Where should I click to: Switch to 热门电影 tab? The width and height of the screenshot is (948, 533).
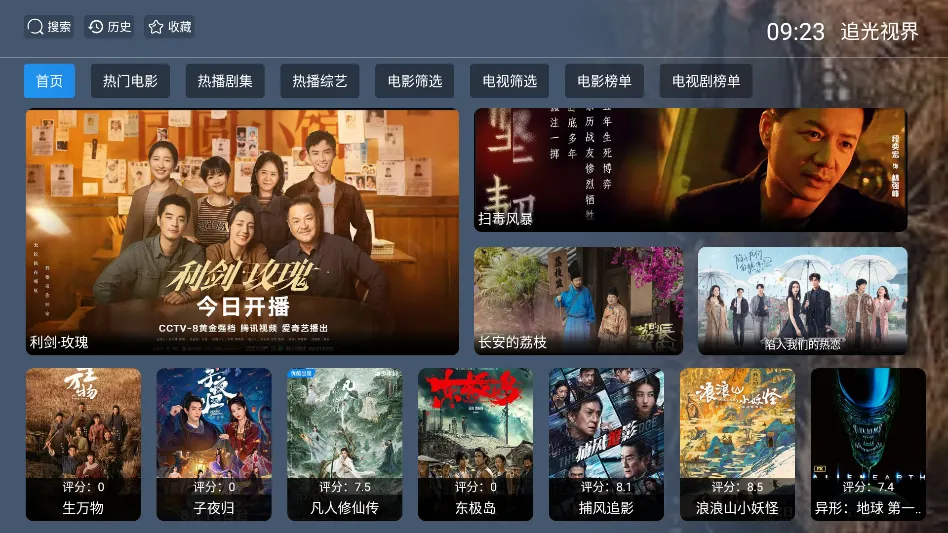pyautogui.click(x=130, y=81)
